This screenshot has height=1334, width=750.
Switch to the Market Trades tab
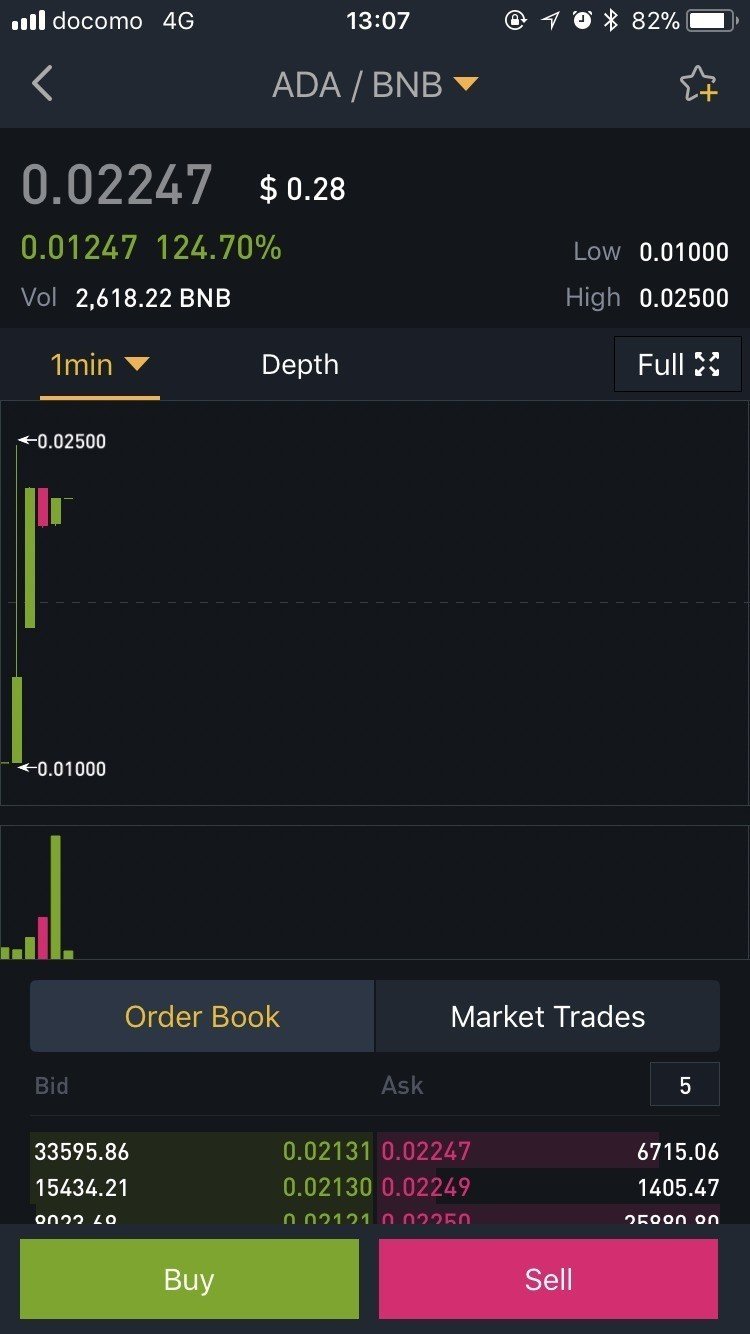547,1016
